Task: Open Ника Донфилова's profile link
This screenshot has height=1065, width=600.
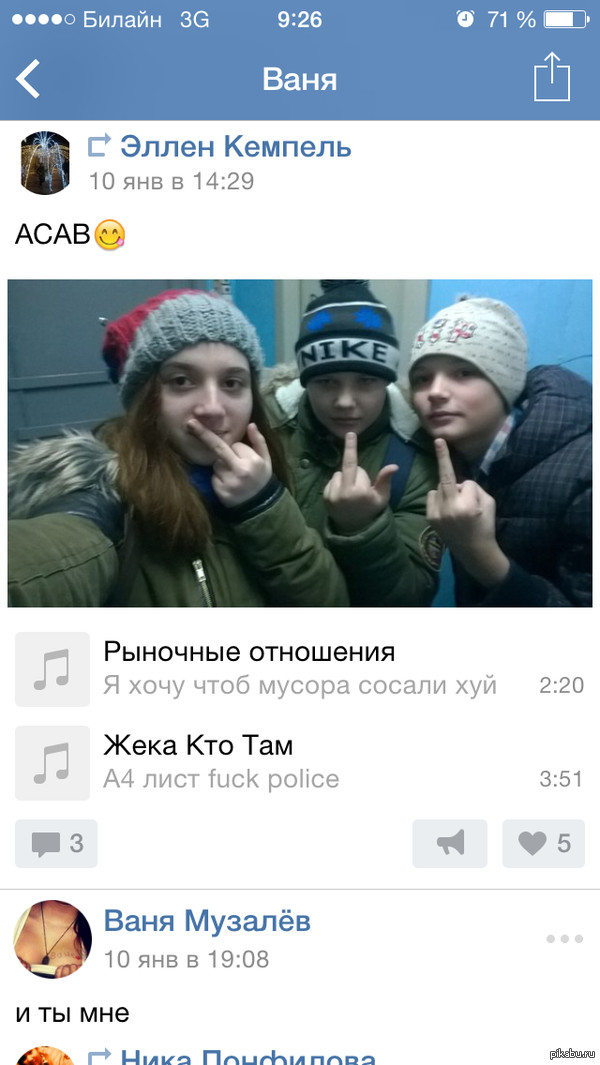Action: 248,1056
